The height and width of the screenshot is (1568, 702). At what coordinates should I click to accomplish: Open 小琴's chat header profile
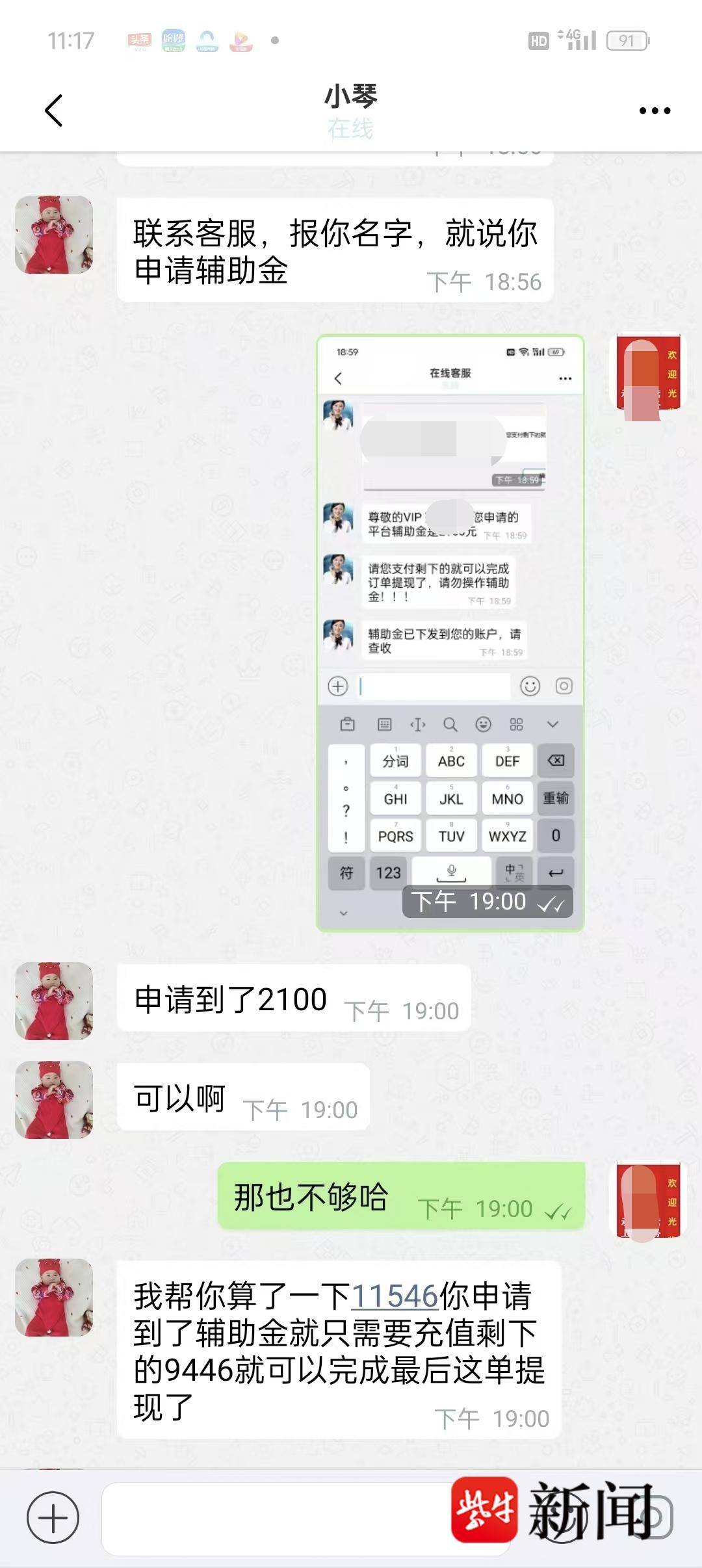point(351,109)
